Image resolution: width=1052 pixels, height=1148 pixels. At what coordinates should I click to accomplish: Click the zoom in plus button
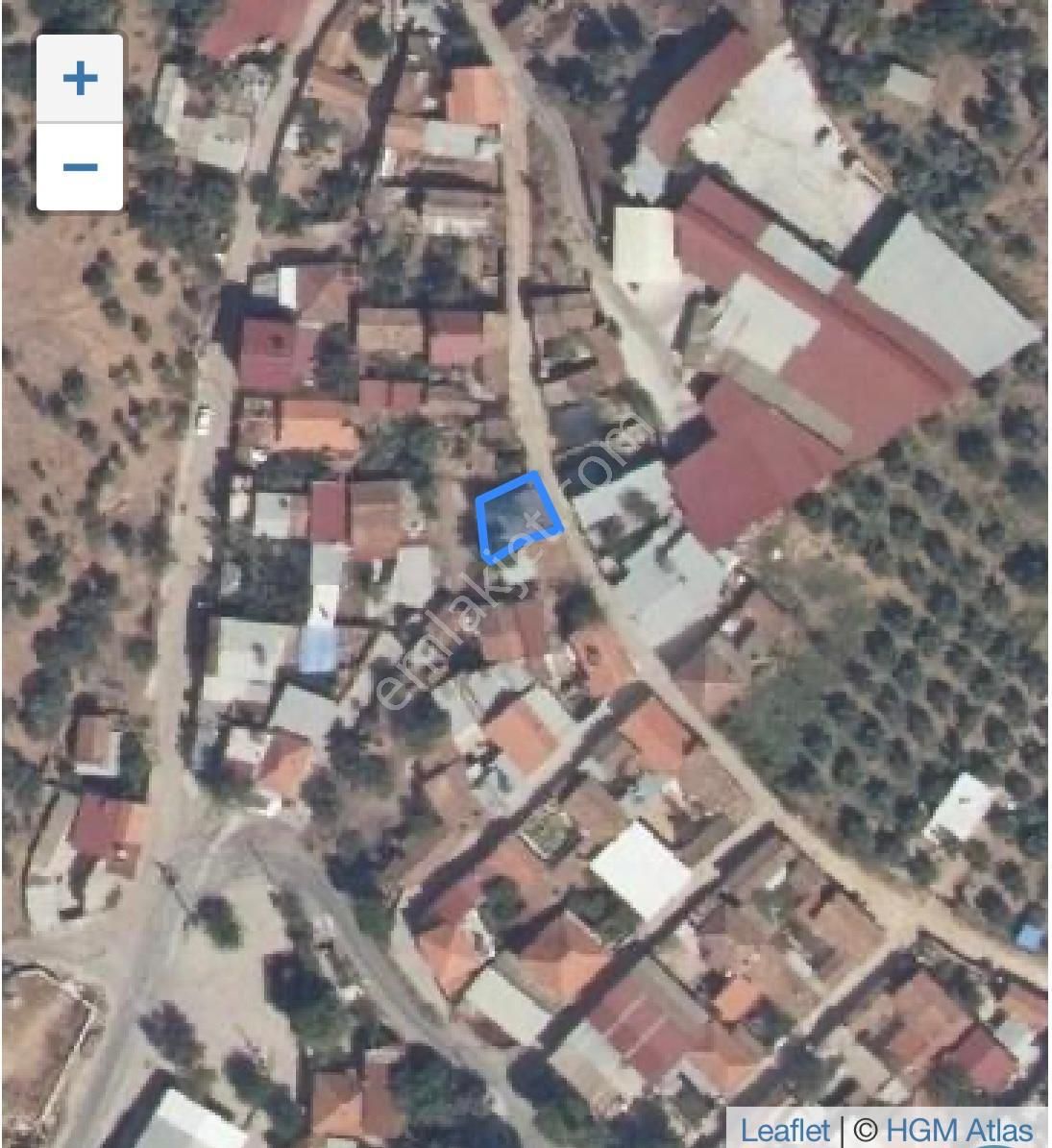(x=80, y=79)
